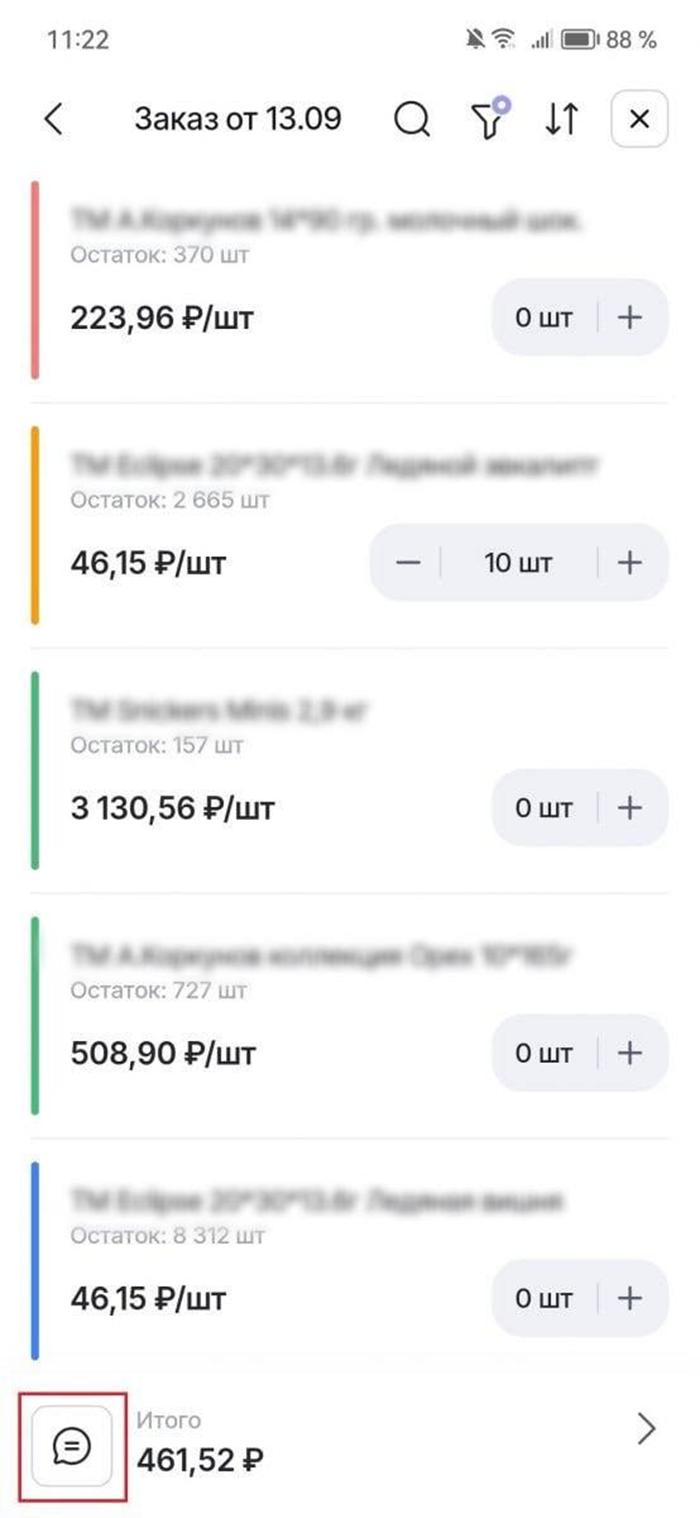700x1518 pixels.
Task: Add one unit of the 508,90 ₽ item
Action: pyautogui.click(x=629, y=1053)
